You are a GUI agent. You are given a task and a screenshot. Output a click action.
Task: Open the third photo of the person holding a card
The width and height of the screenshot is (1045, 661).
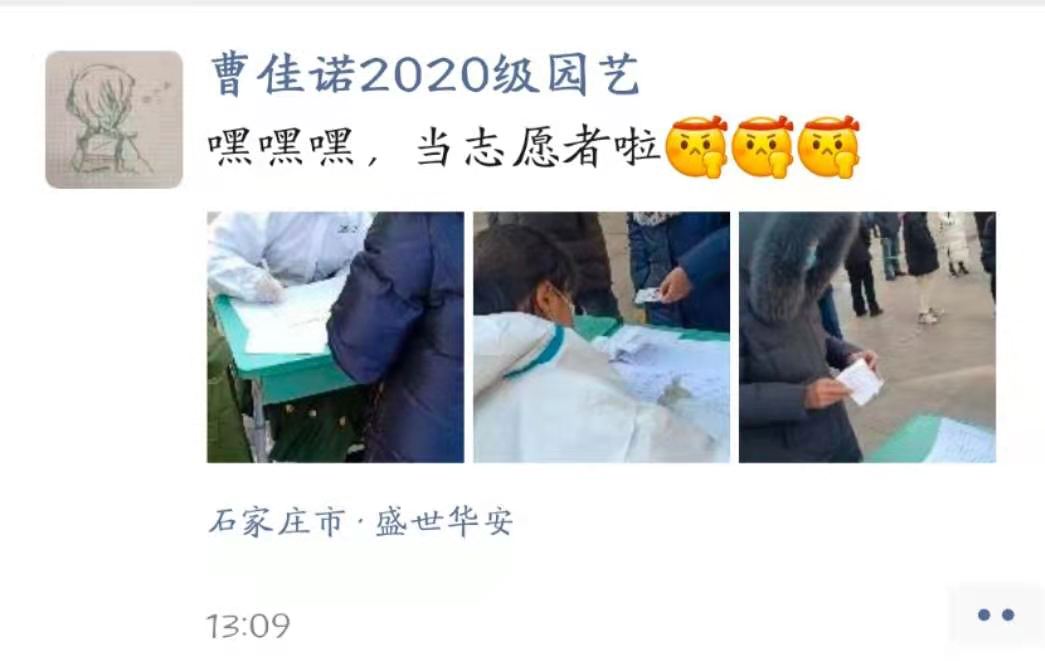pos(867,337)
